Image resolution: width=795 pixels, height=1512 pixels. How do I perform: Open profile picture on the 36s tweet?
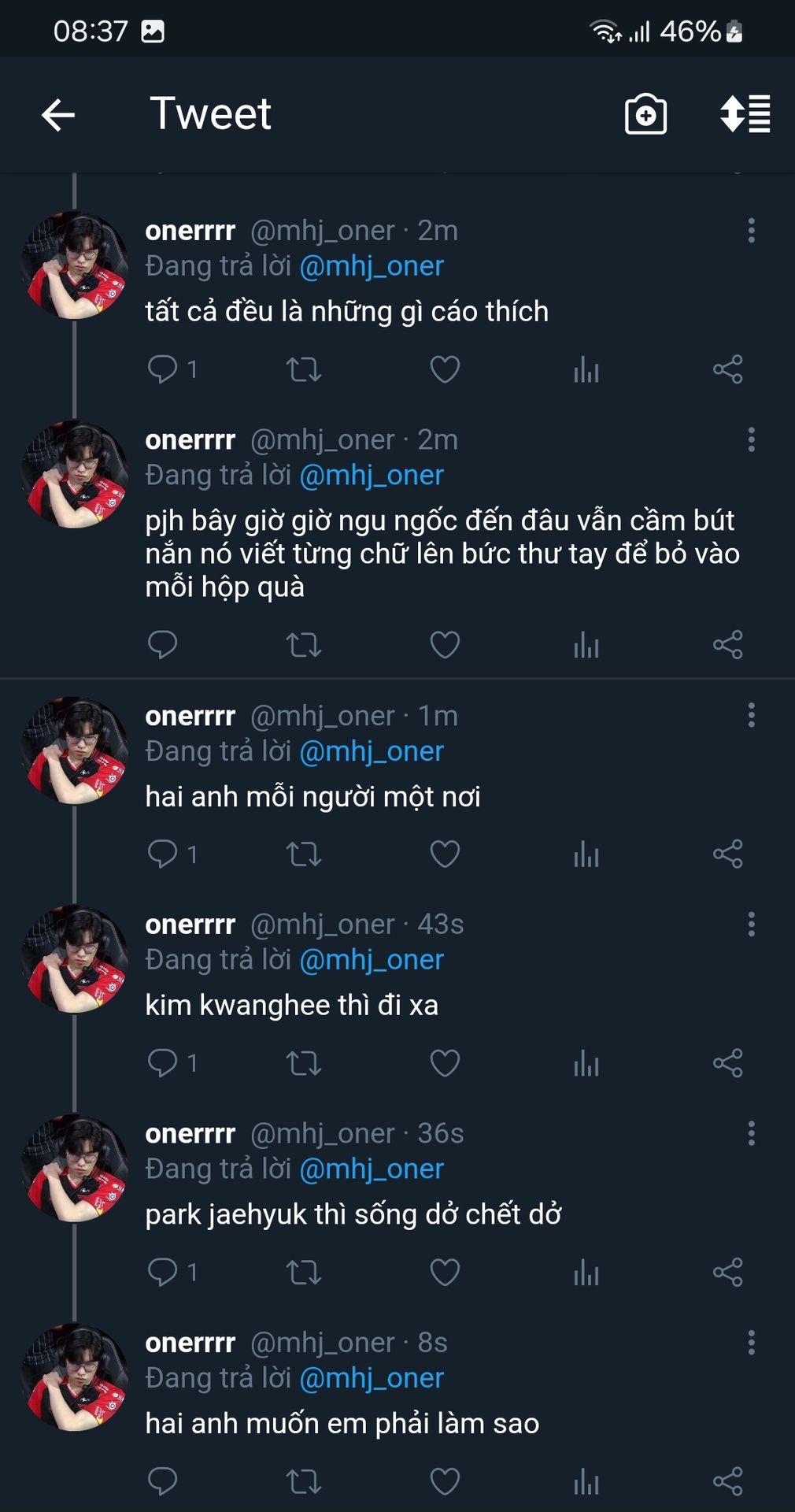(x=75, y=1168)
